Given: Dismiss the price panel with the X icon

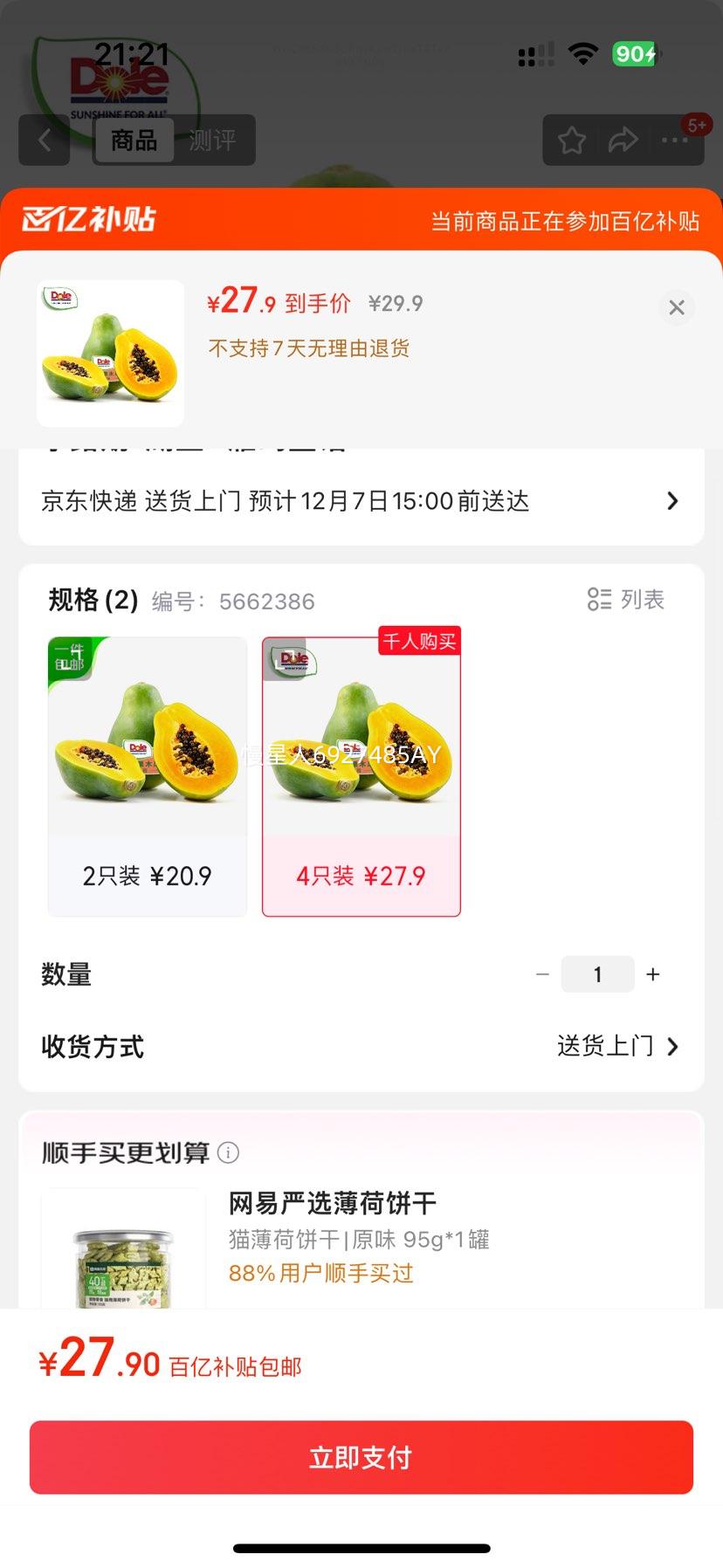Looking at the screenshot, I should tap(677, 307).
